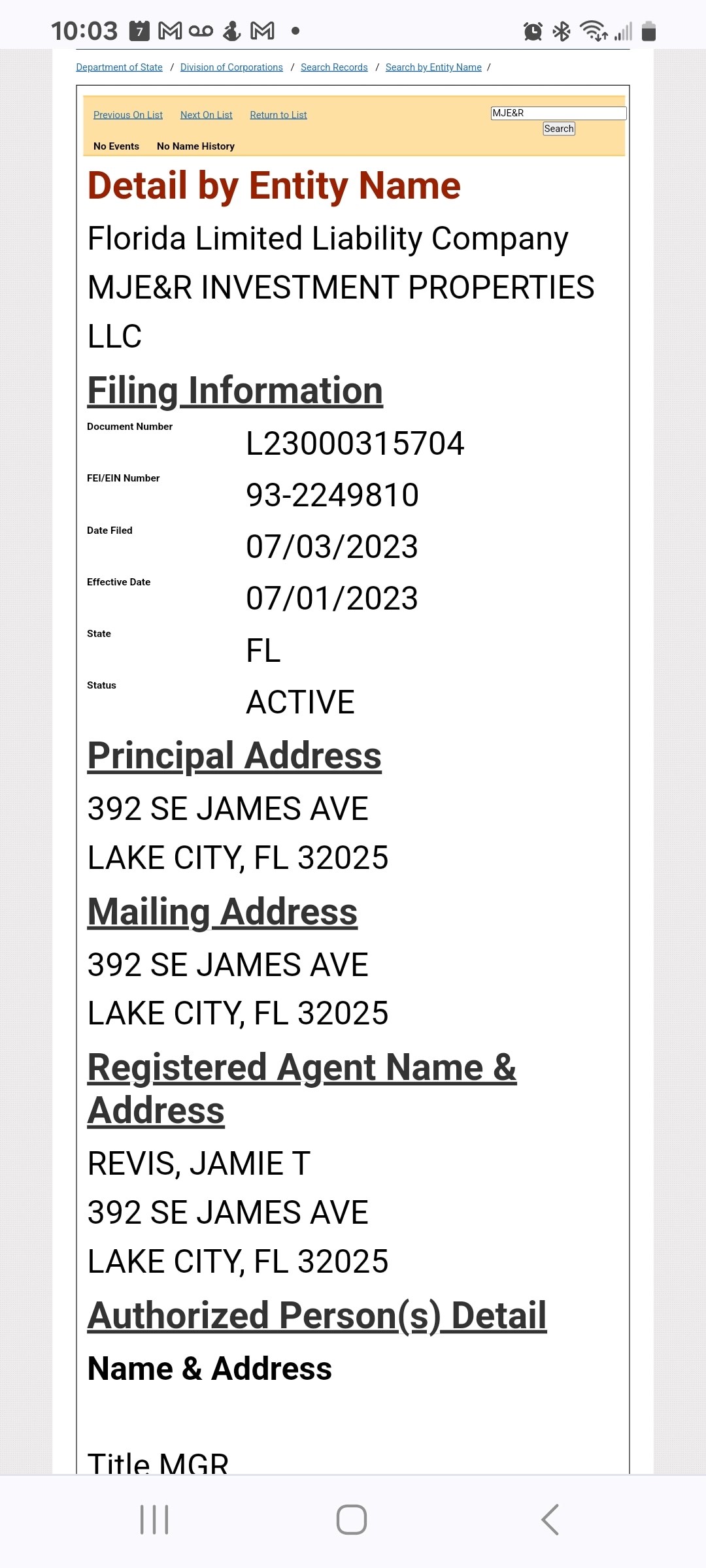The image size is (706, 1568).
Task: Go to Next On List
Action: (207, 115)
